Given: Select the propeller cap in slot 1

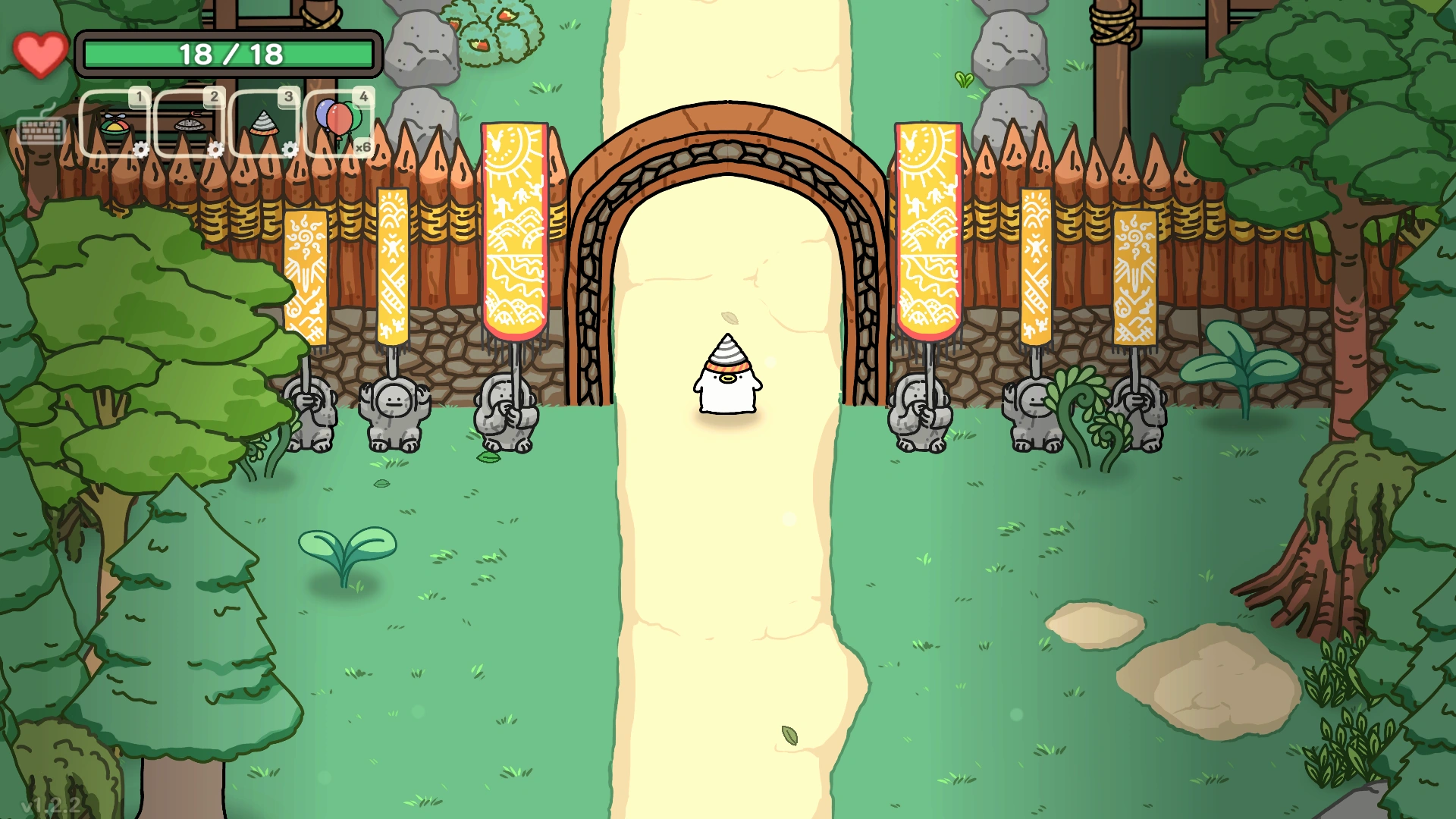Looking at the screenshot, I should pos(115,124).
